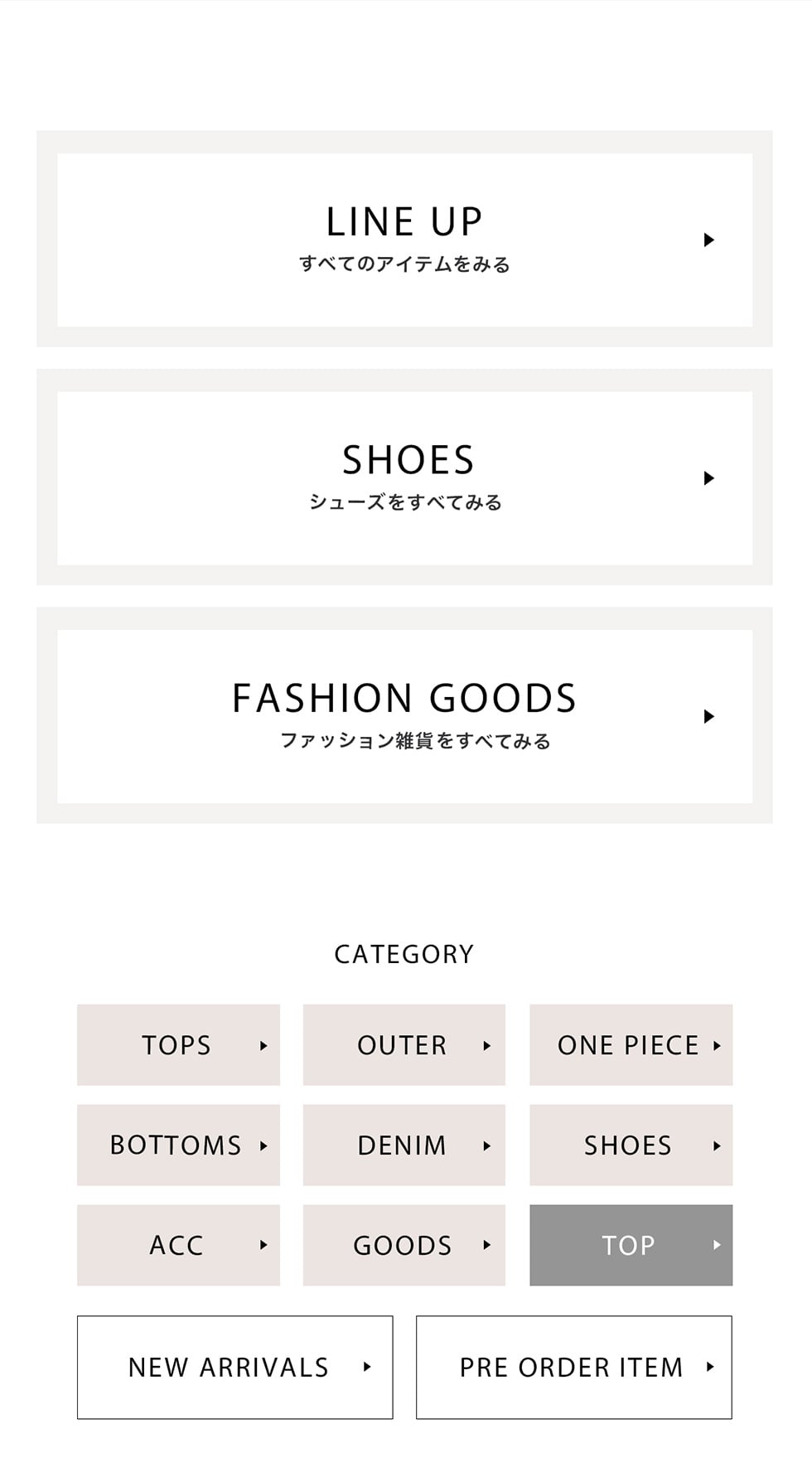The width and height of the screenshot is (812, 1477).
Task: Open PRE ORDER ITEM page
Action: (573, 1368)
